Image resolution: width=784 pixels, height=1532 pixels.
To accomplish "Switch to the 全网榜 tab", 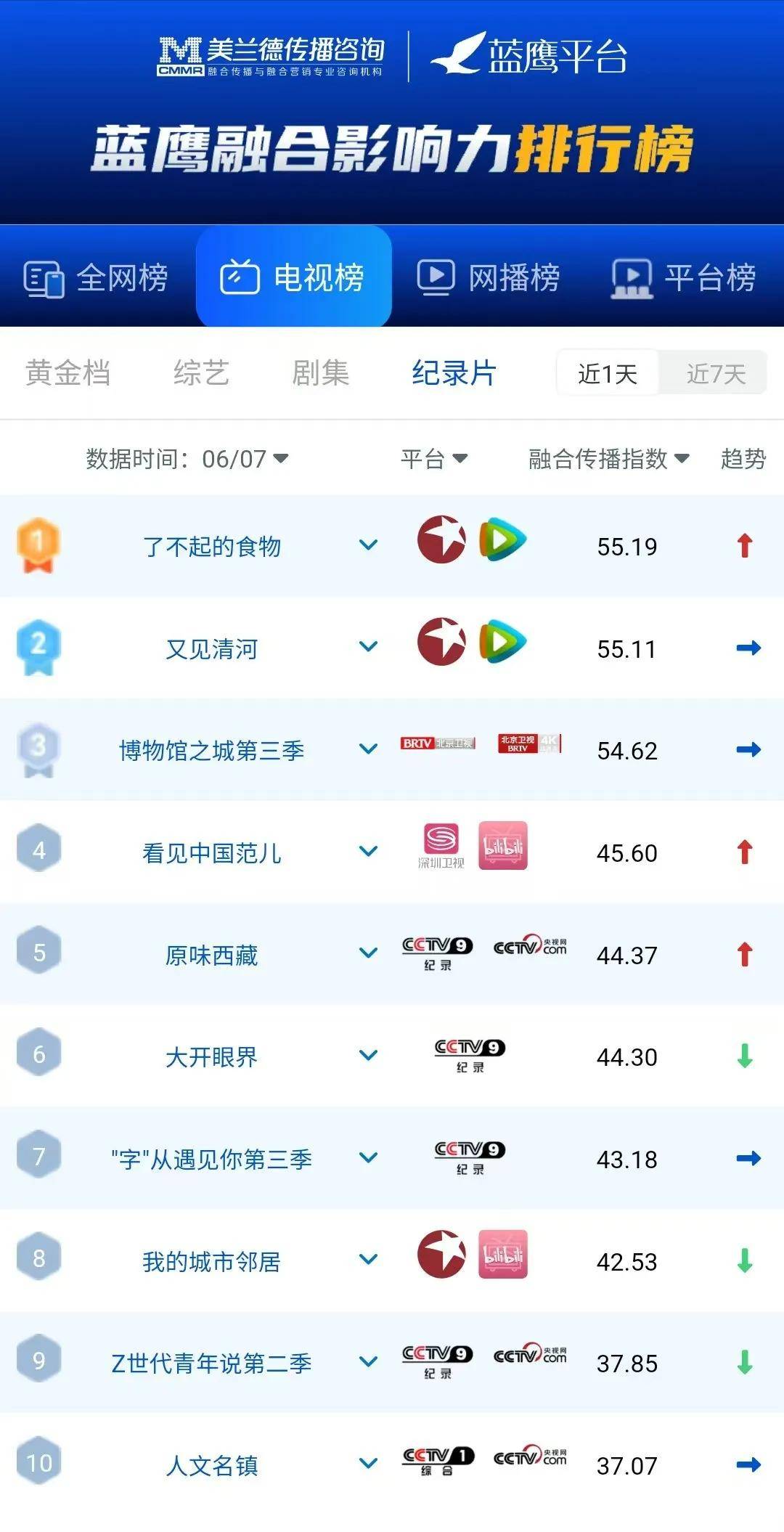I will pos(96,278).
